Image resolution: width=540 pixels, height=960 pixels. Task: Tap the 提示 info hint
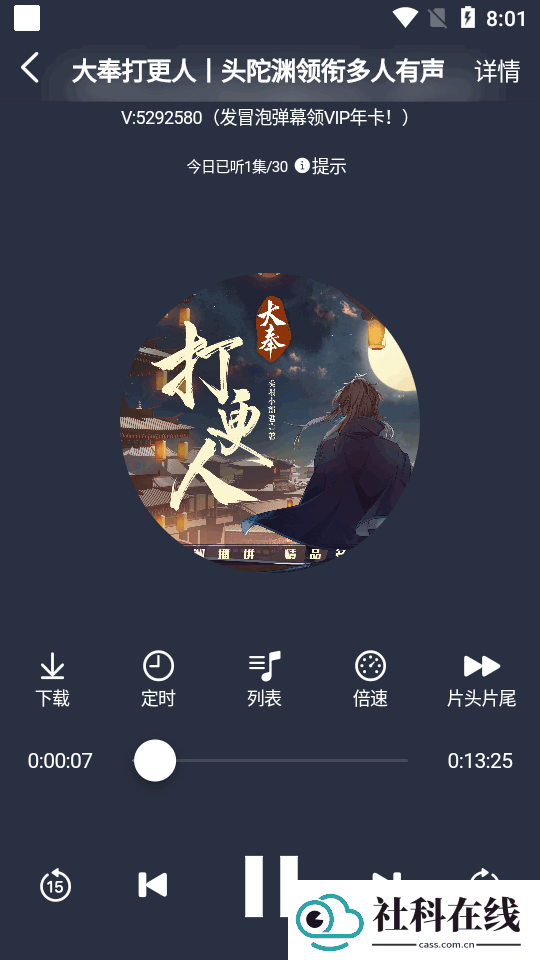pos(321,166)
